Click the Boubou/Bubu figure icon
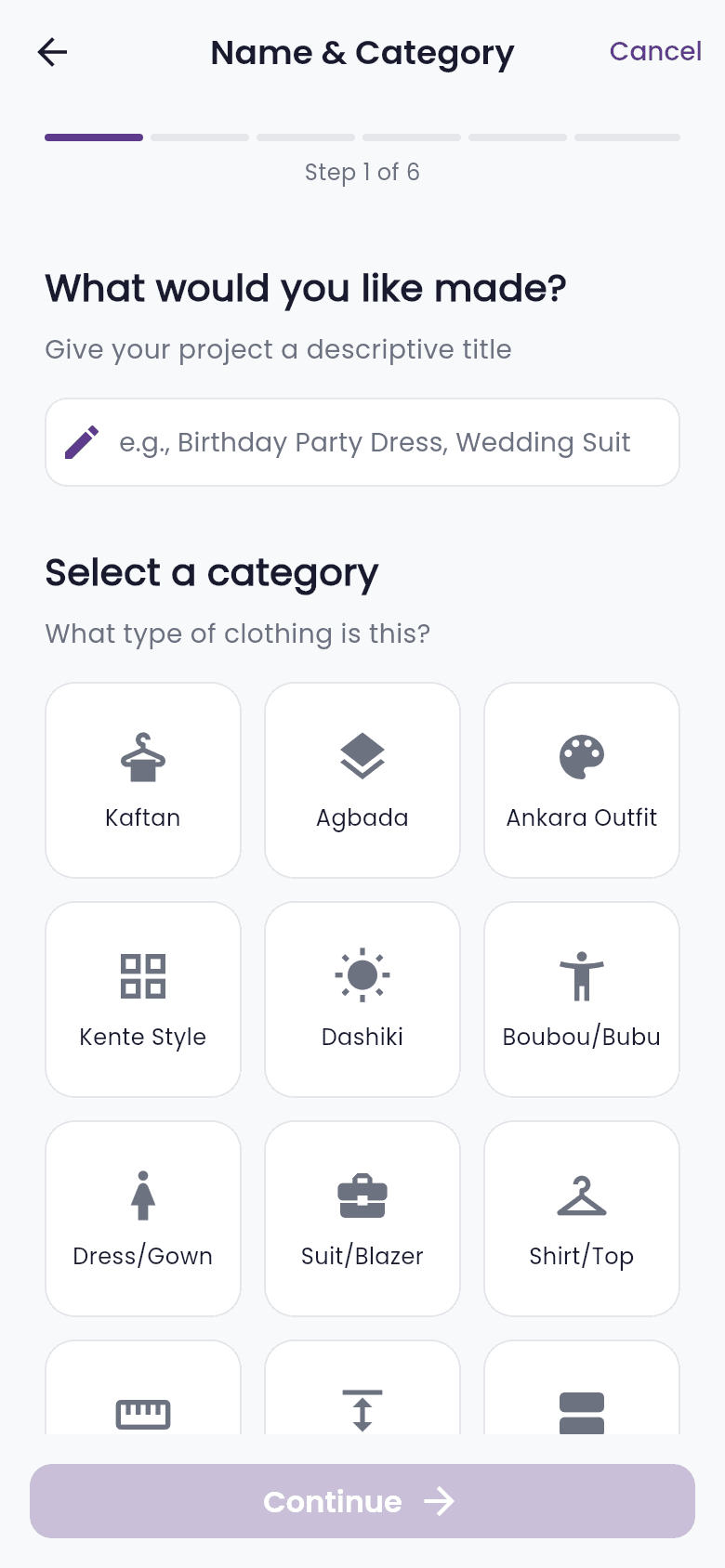This screenshot has height=1568, width=725. pos(581,974)
